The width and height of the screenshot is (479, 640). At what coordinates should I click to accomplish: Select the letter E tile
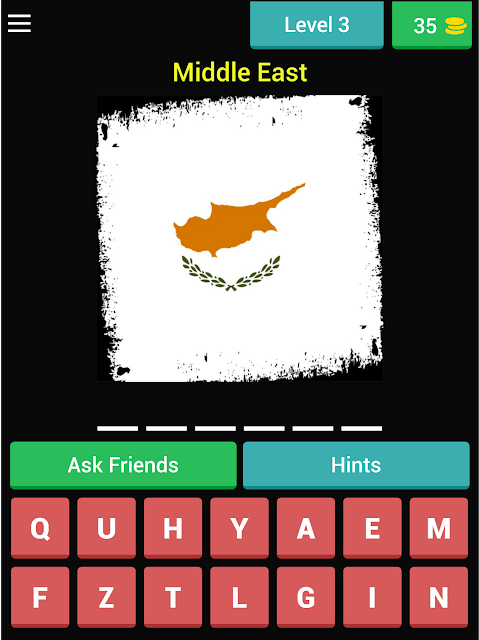(372, 528)
